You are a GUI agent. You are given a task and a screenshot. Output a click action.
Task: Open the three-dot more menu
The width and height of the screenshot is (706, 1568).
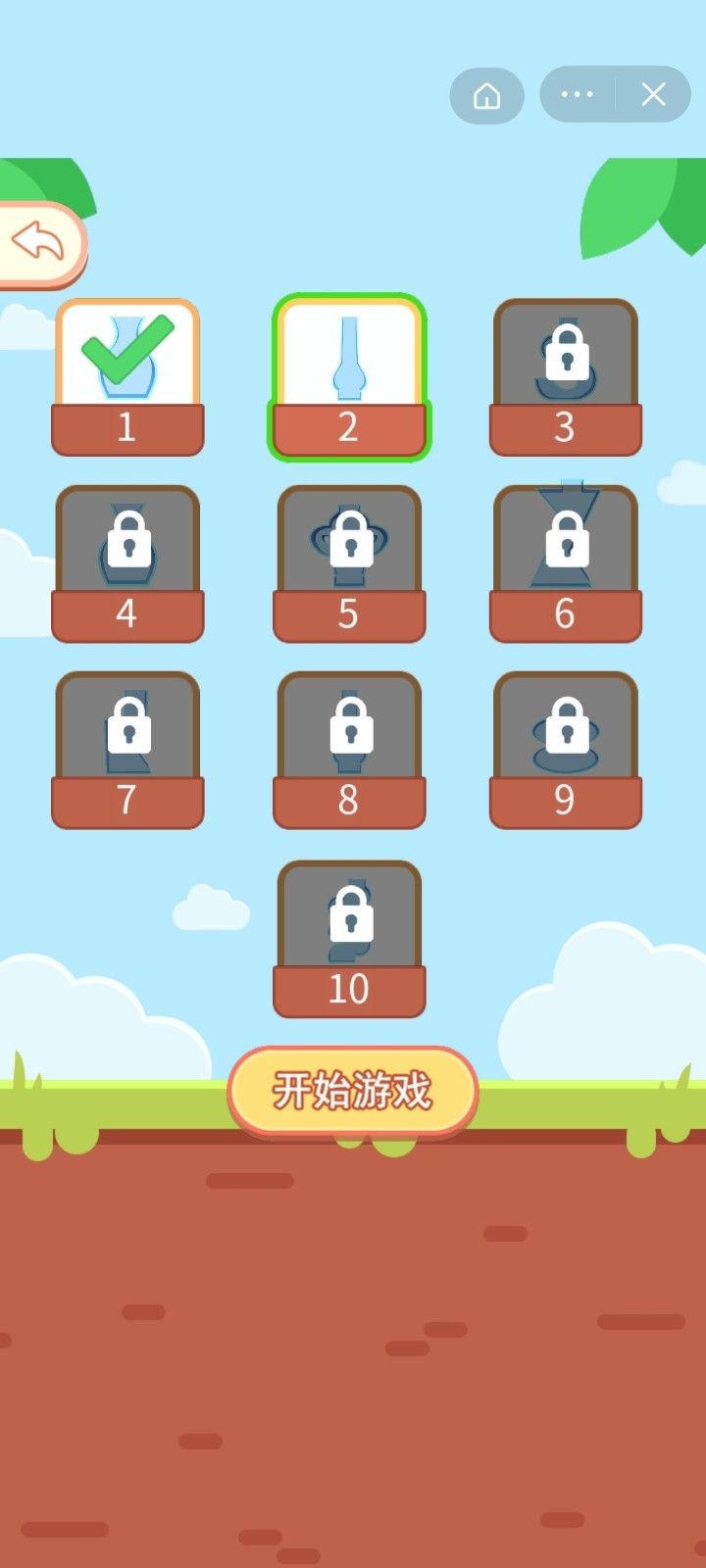[577, 94]
